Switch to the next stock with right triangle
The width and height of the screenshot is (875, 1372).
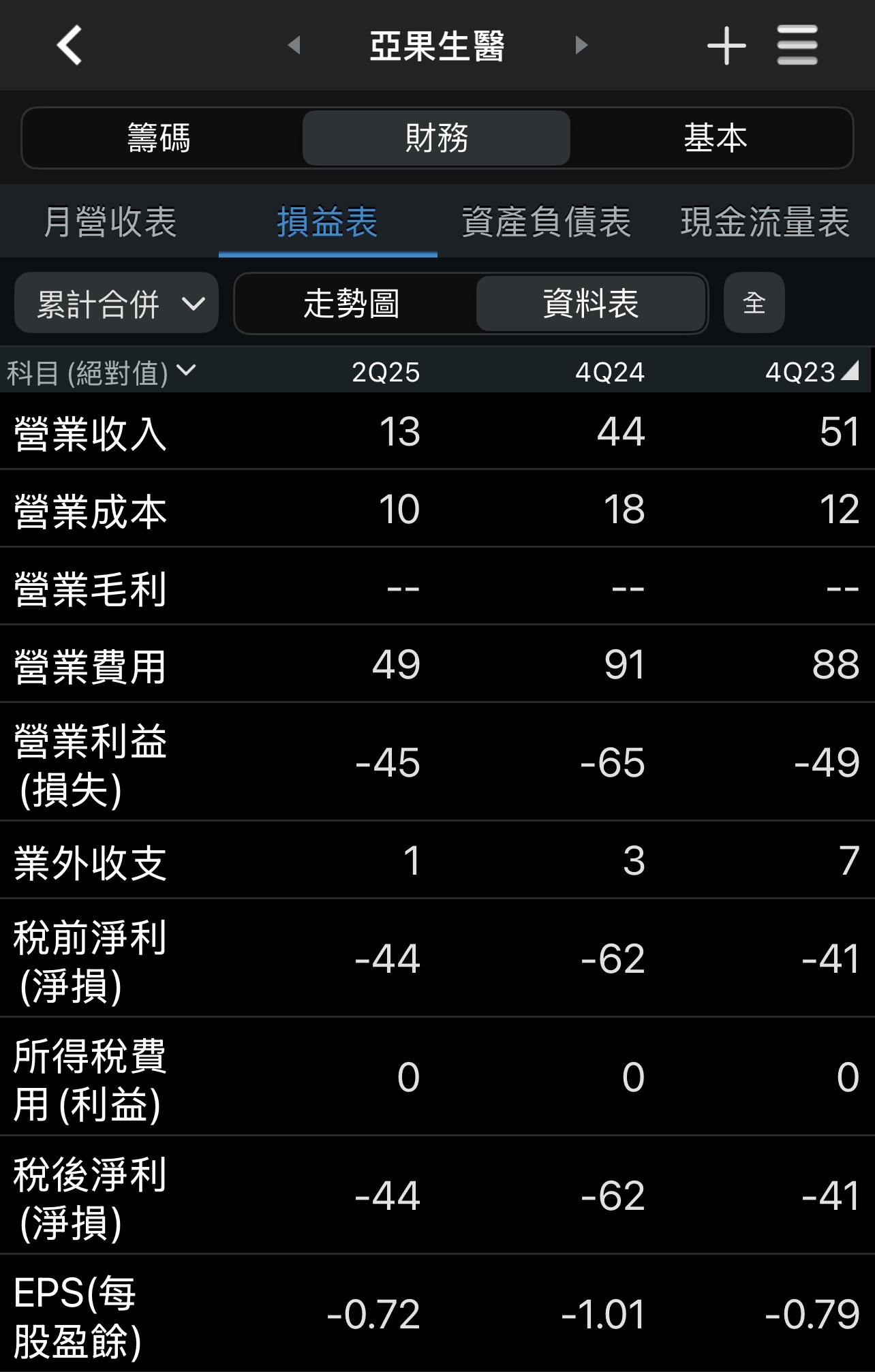[581, 46]
